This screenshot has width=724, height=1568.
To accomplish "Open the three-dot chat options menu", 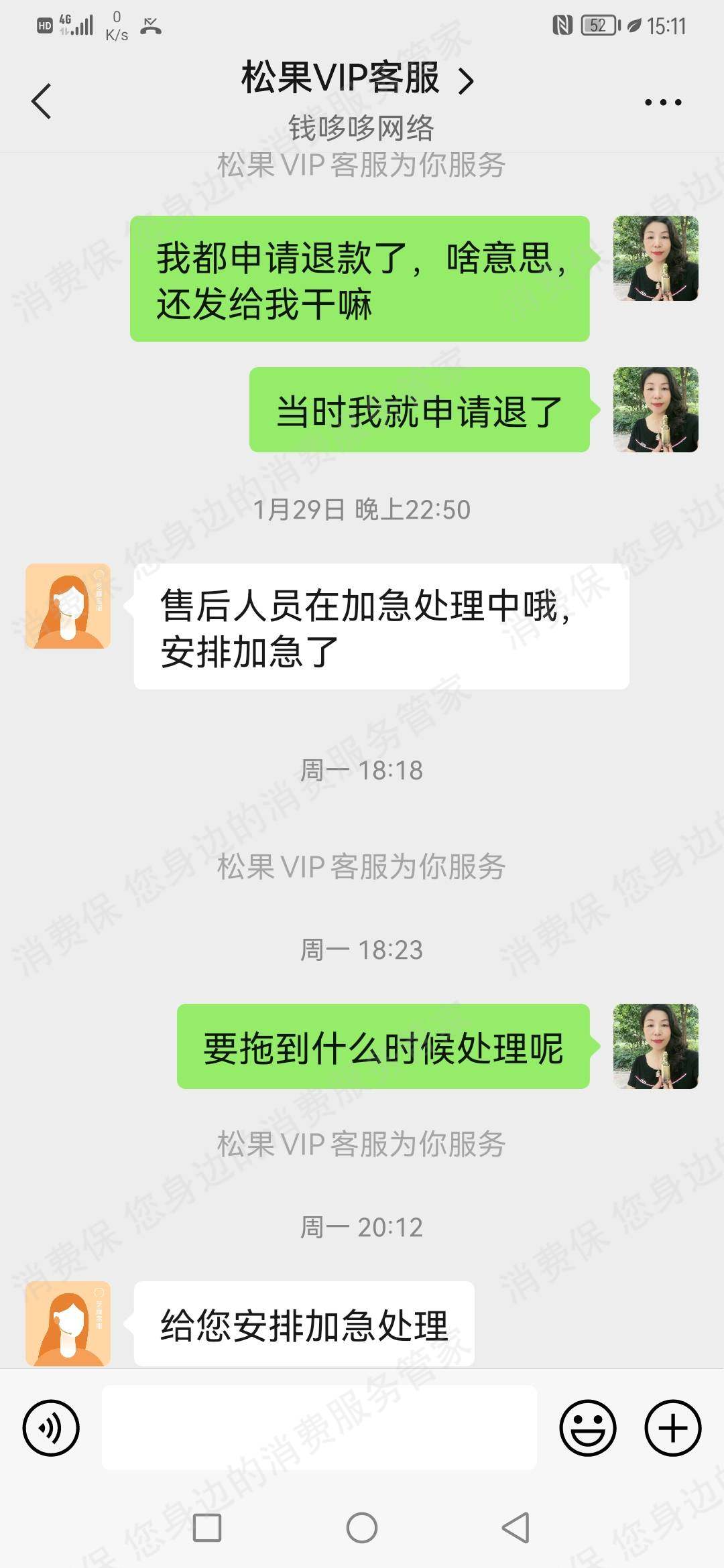I will (662, 103).
